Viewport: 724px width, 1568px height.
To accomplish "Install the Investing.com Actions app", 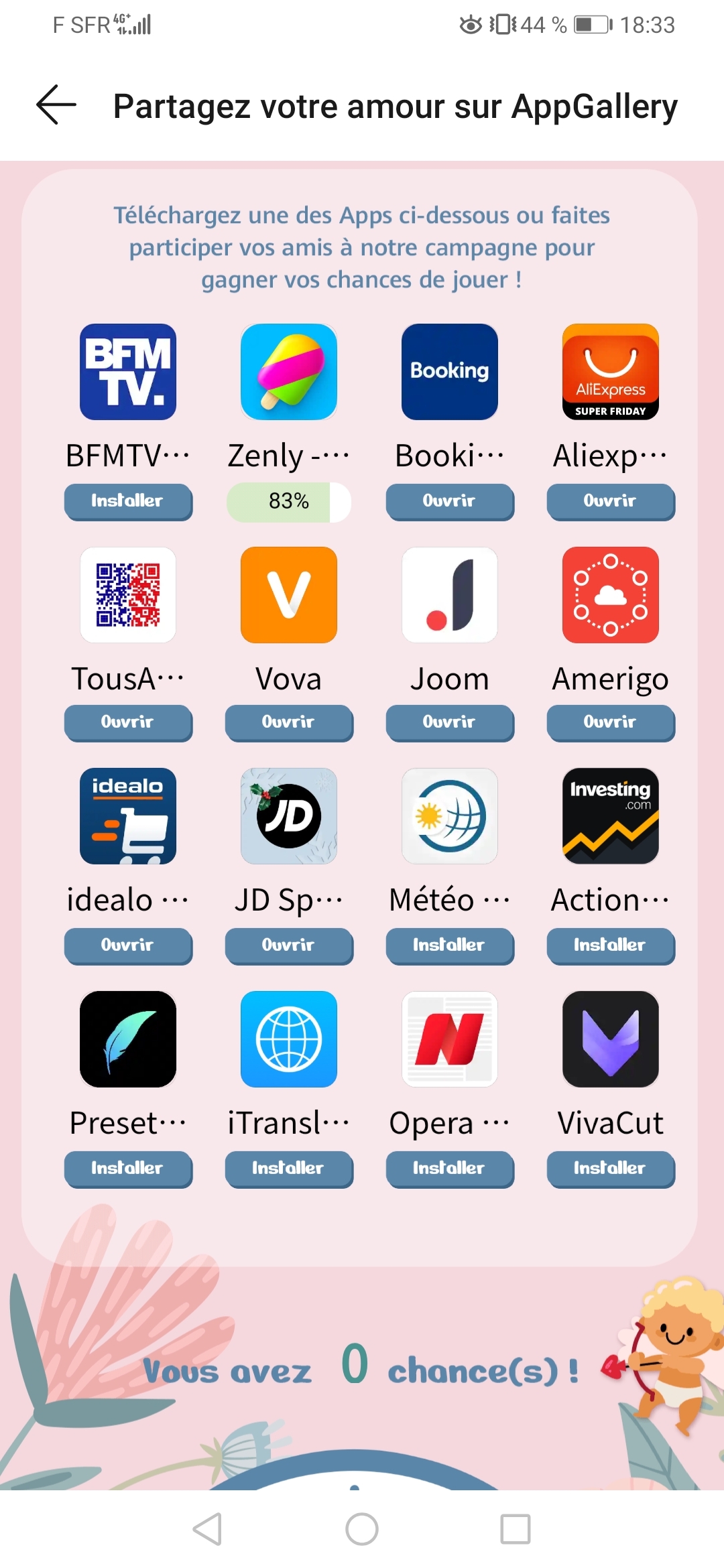I will [611, 945].
